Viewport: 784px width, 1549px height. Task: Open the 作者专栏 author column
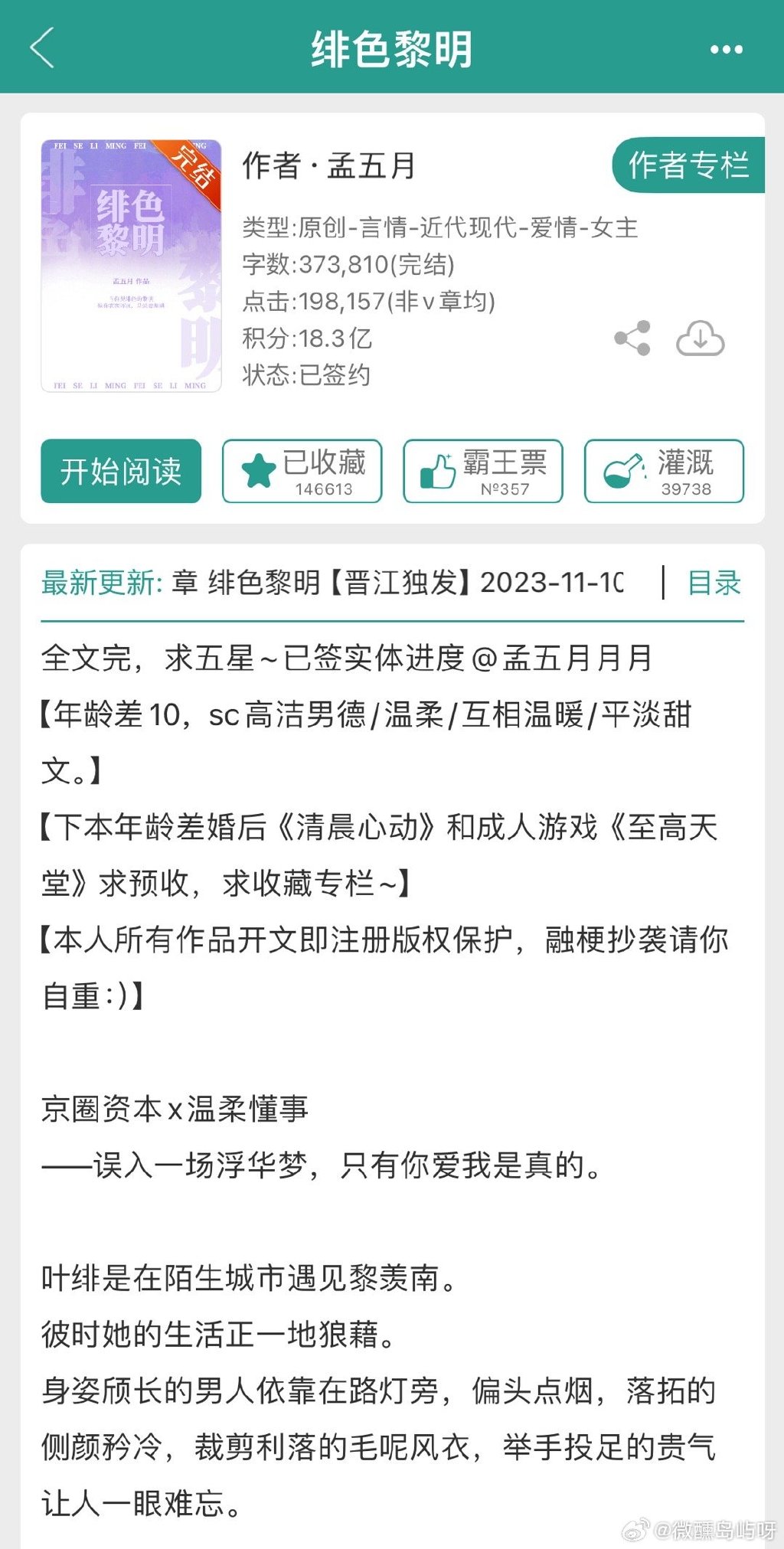pos(688,165)
